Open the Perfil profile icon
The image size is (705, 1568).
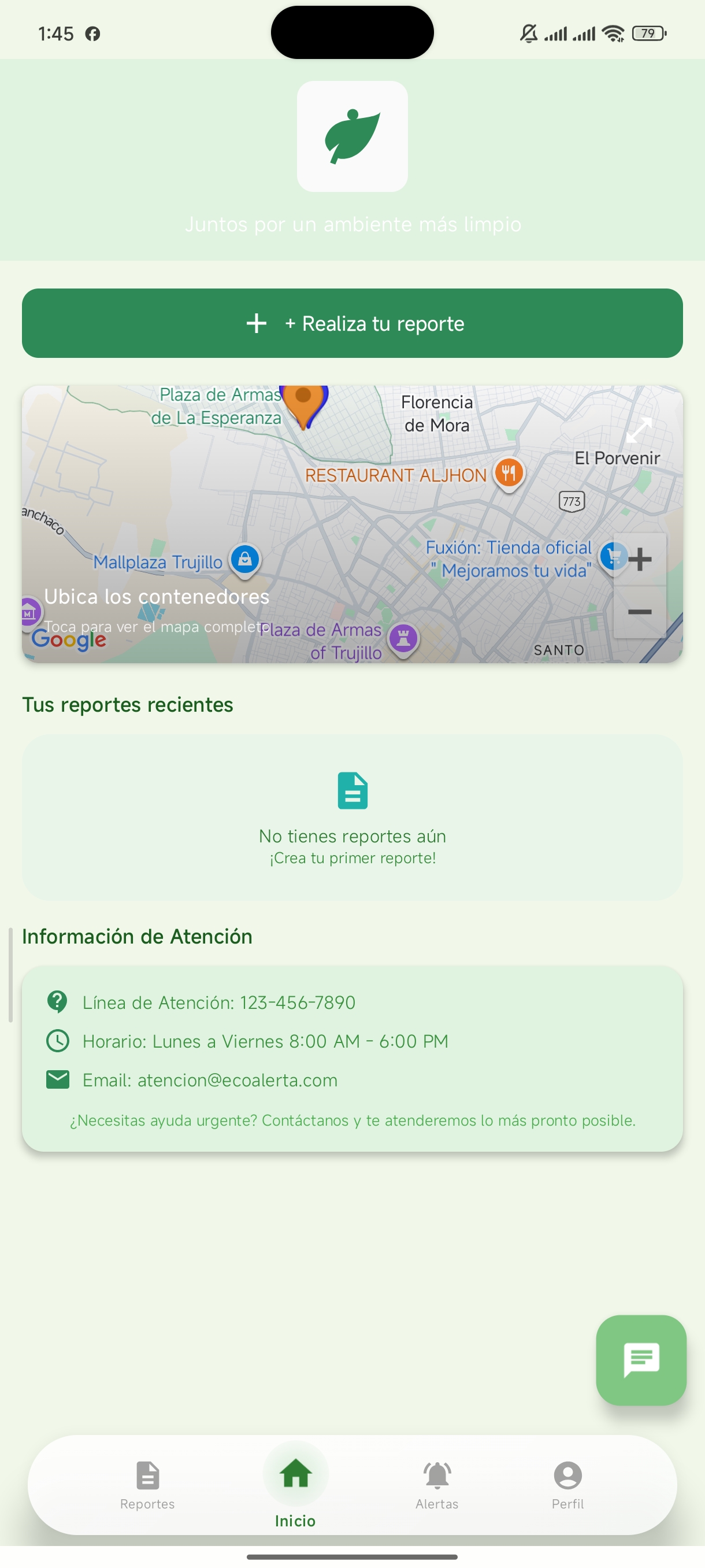coord(567,1476)
